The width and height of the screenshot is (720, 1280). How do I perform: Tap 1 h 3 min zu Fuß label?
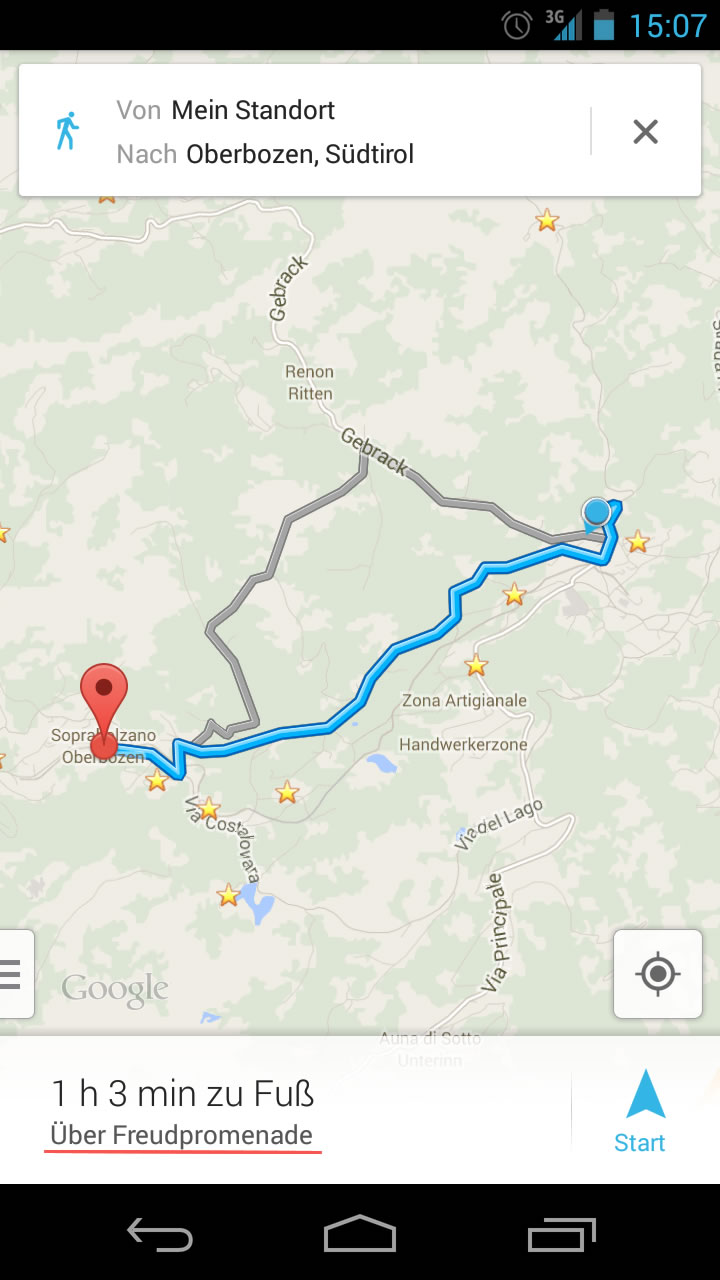(x=183, y=1093)
